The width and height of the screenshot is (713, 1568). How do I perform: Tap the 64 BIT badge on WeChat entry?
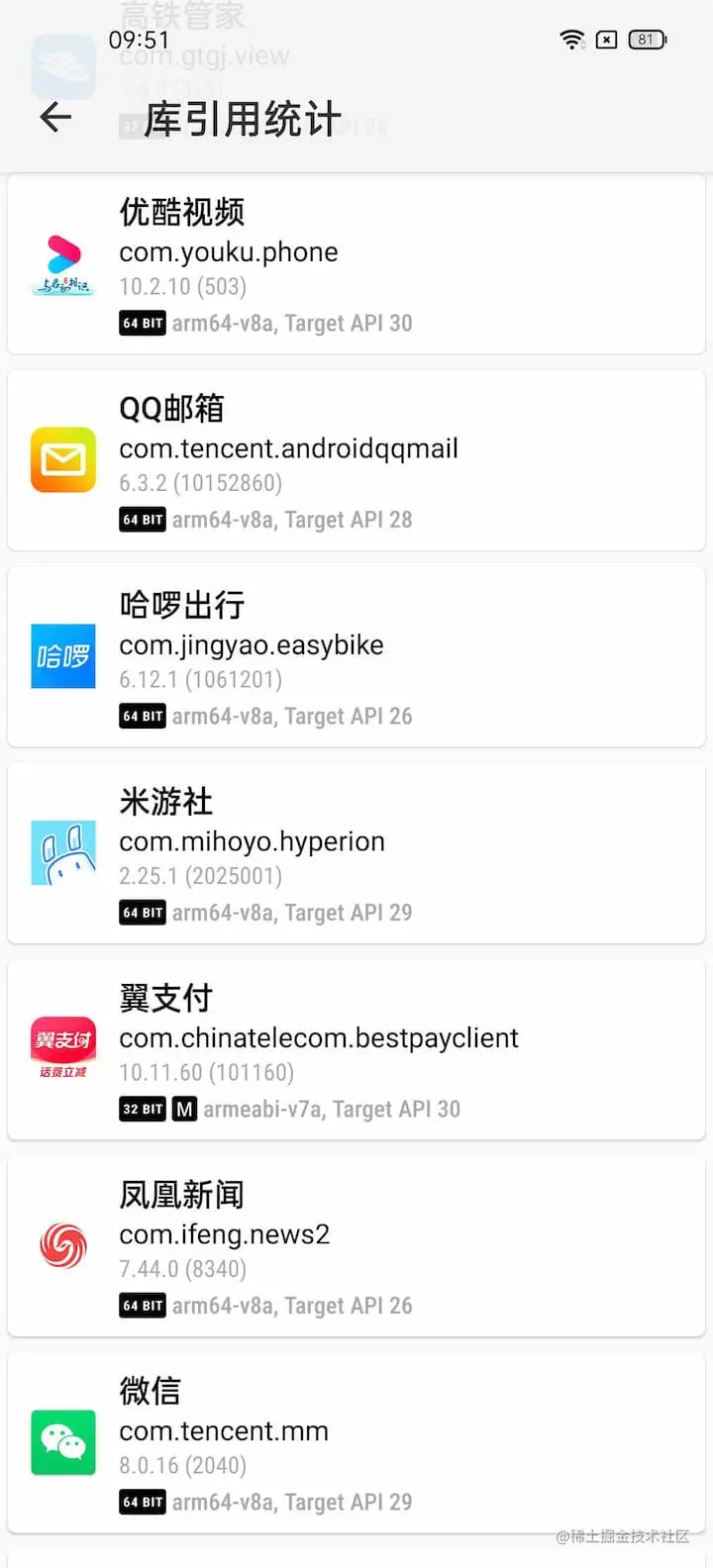pyautogui.click(x=142, y=1502)
